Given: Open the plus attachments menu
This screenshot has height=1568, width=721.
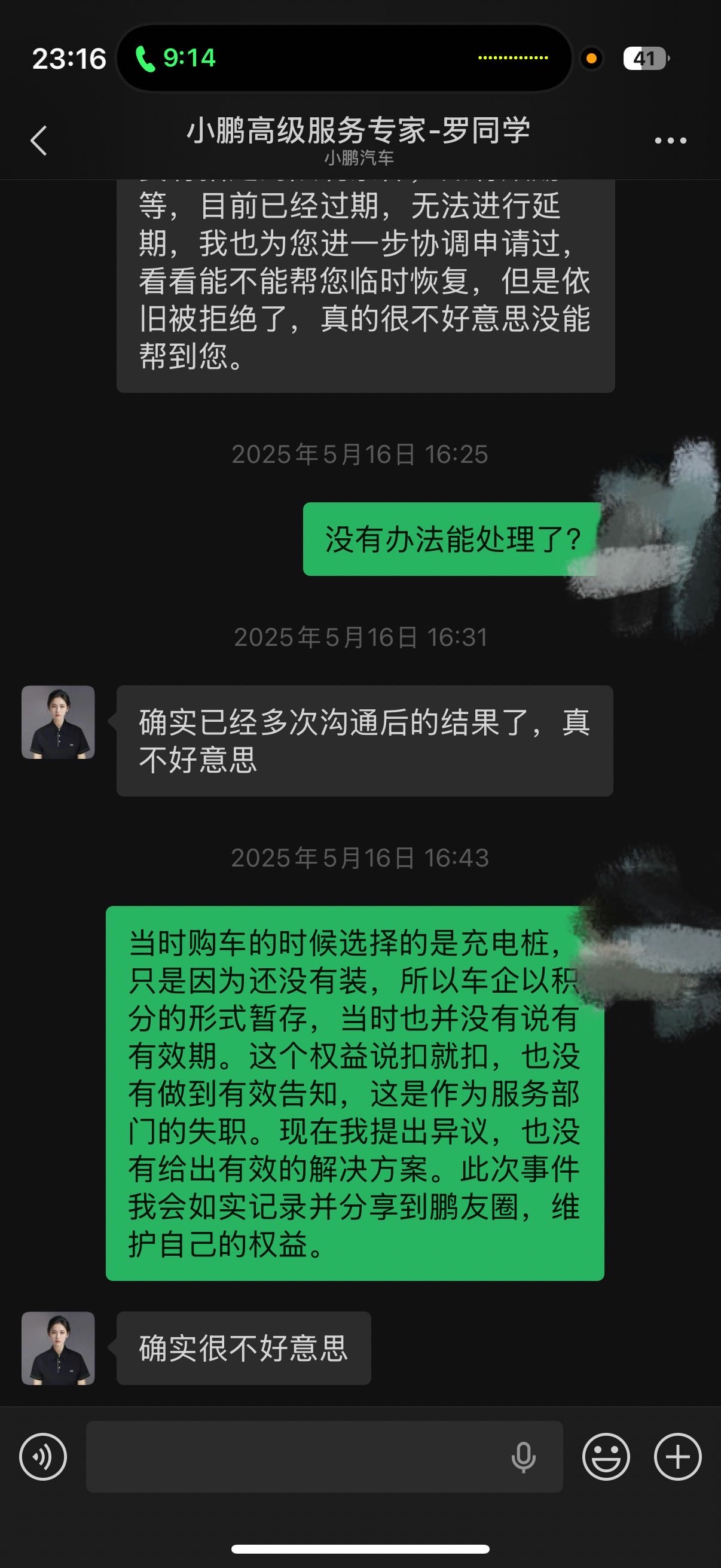Looking at the screenshot, I should click(x=677, y=1457).
